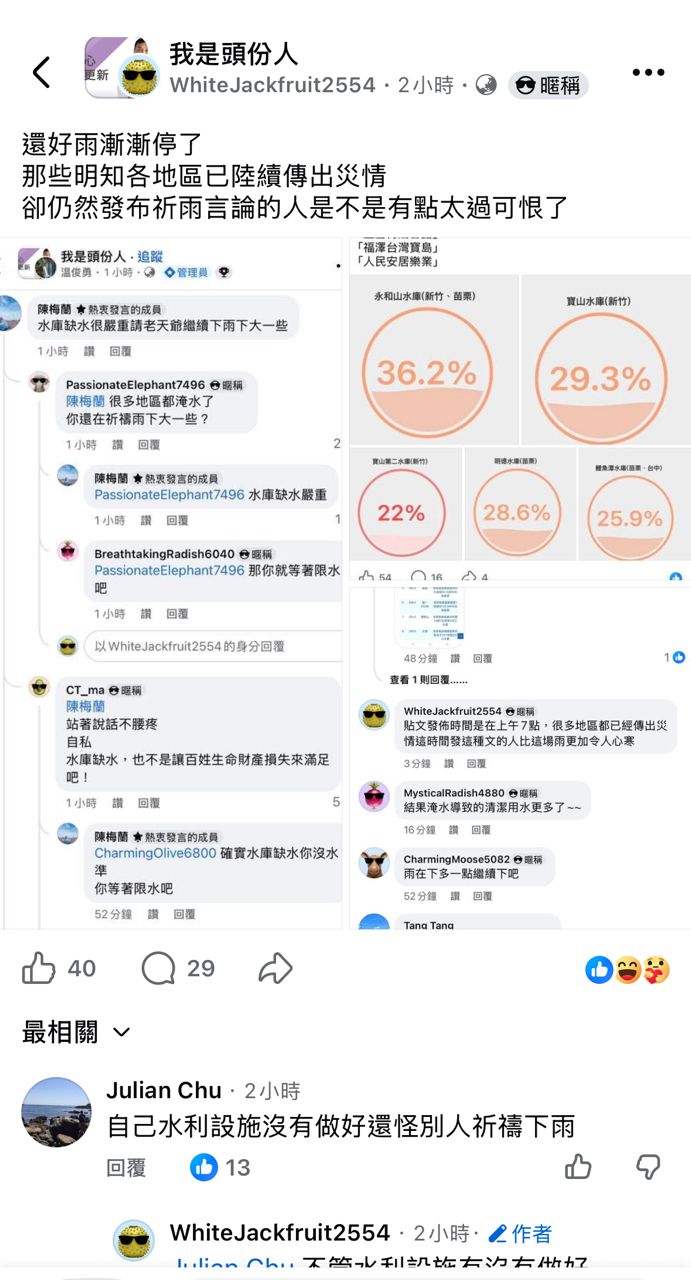This screenshot has height=1280, width=691.
Task: Open the 我是頭份人 group page
Action: coord(233,53)
